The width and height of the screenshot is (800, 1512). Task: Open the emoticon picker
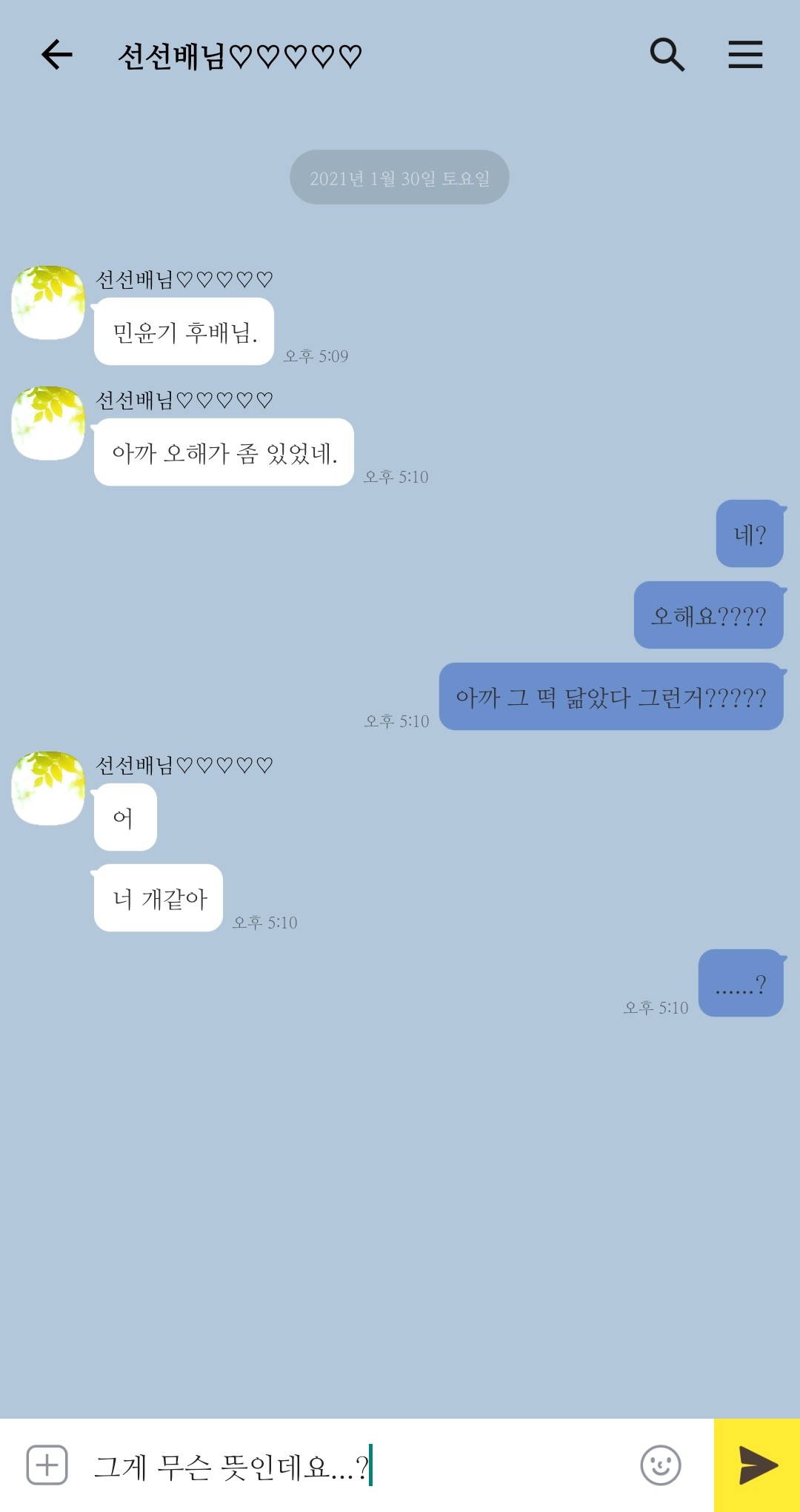pos(660,1465)
